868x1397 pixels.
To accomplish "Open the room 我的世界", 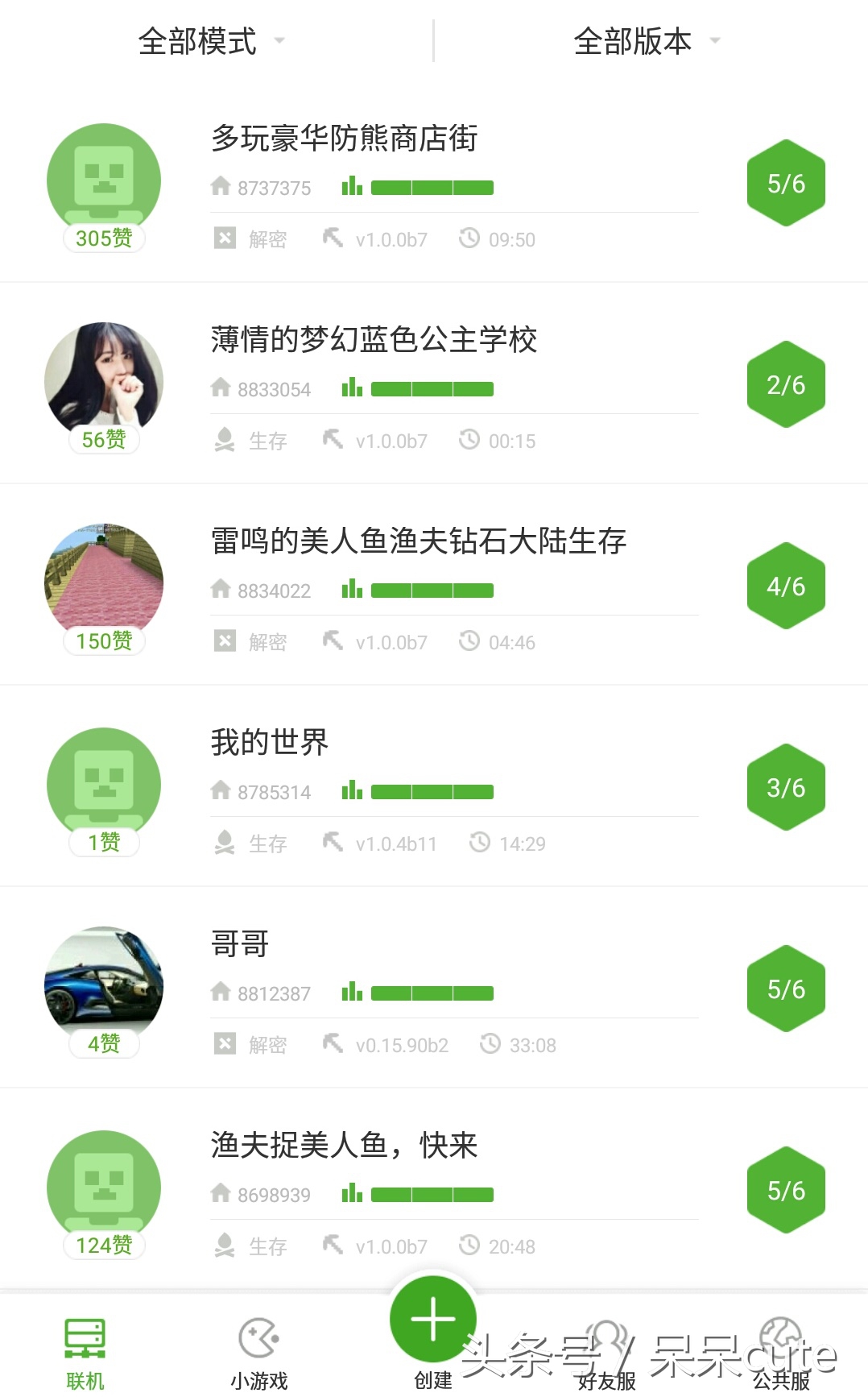I will pos(270,743).
